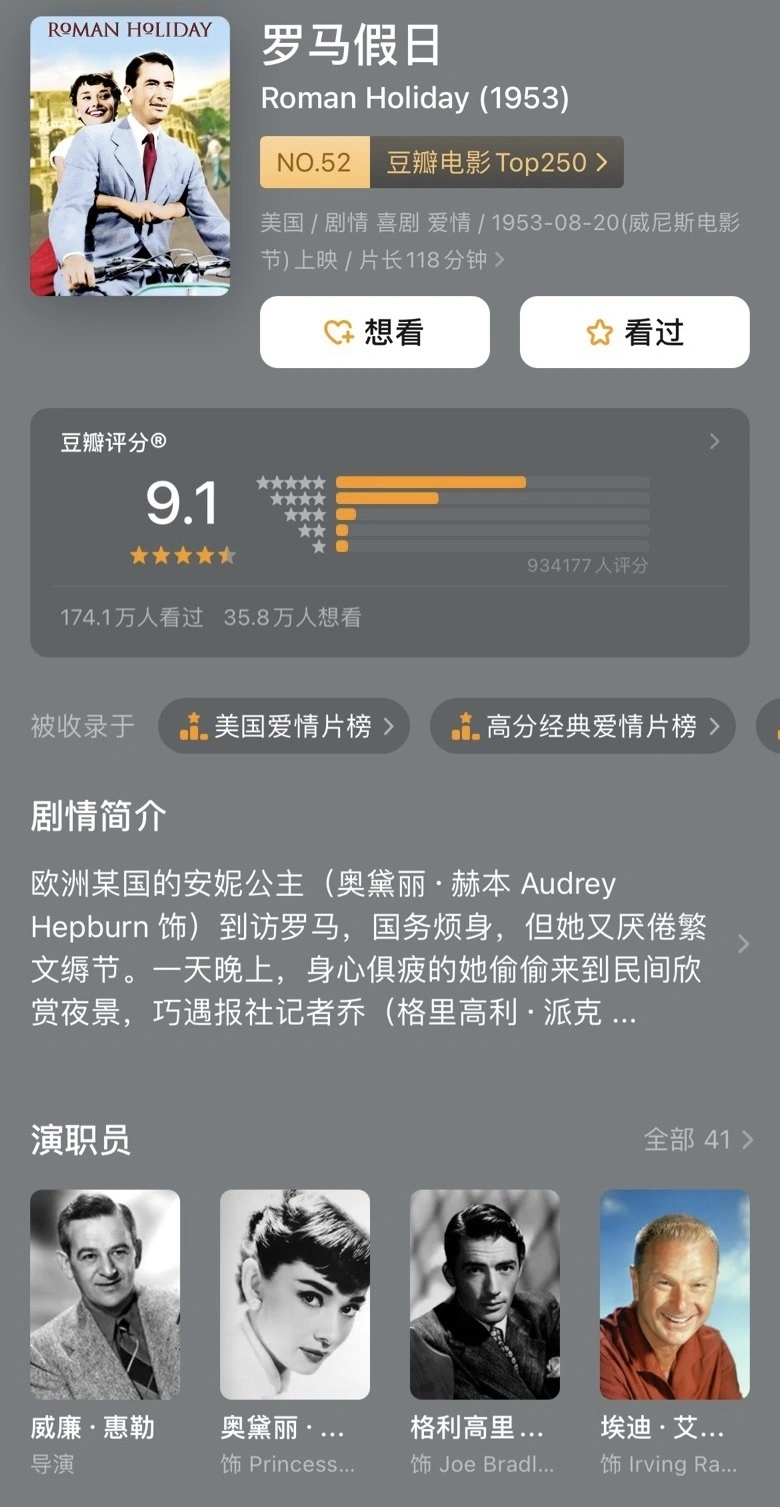
Task: Mark the movie as 想看
Action: (x=374, y=332)
